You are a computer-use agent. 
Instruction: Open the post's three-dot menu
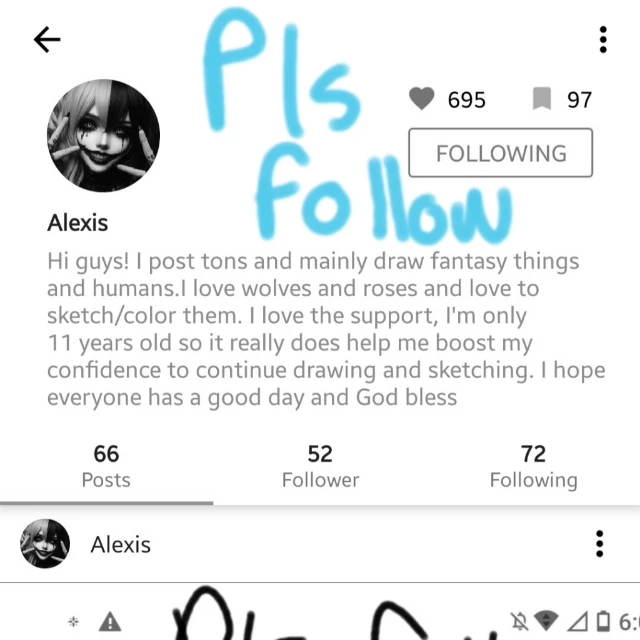tap(599, 544)
